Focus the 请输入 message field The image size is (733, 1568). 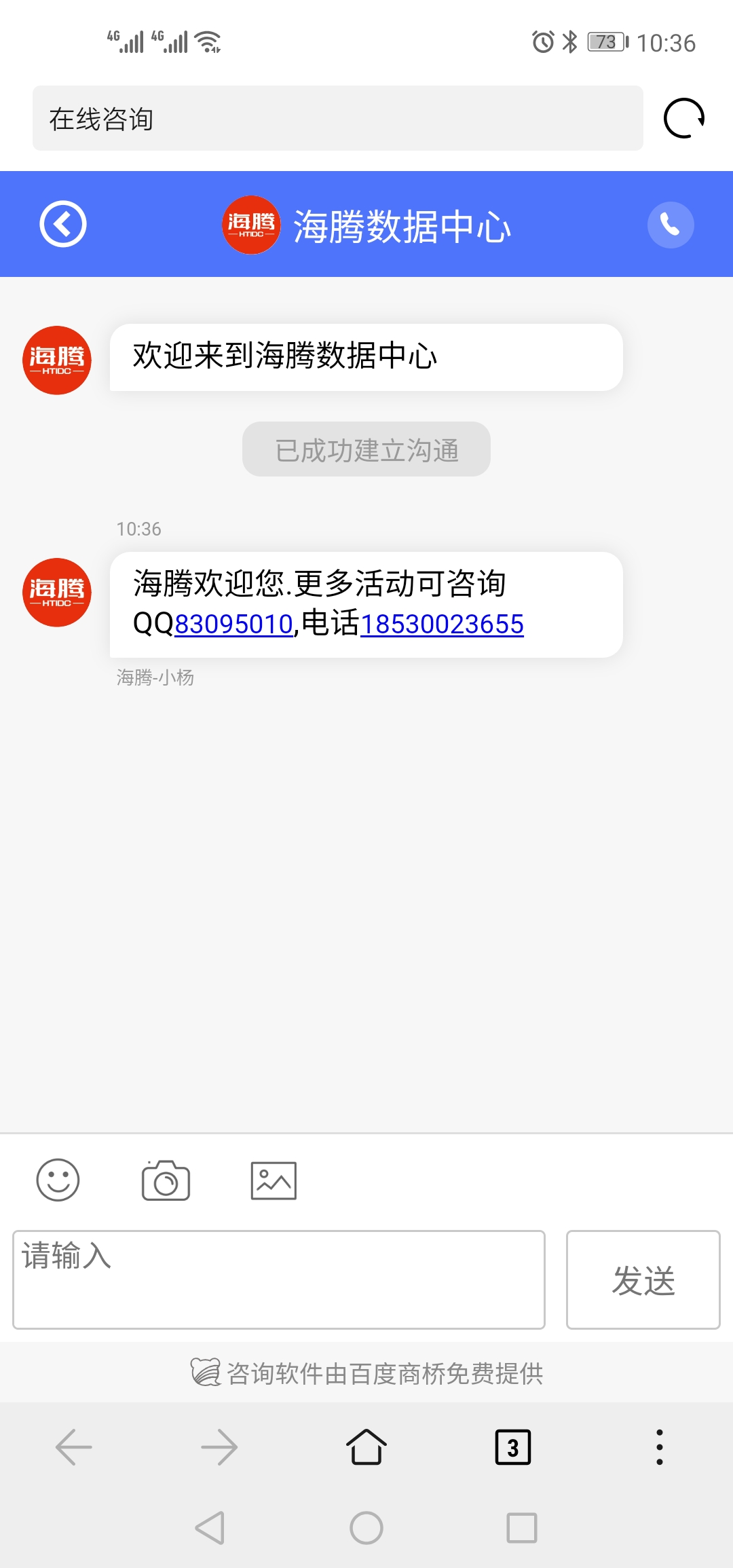click(279, 1280)
